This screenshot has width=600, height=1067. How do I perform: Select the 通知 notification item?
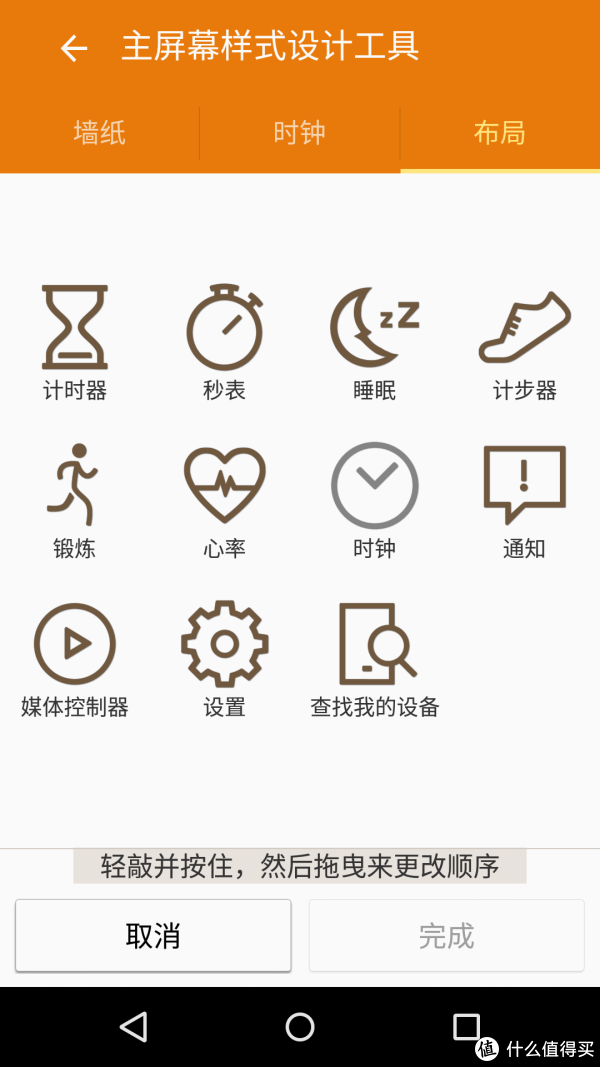click(x=524, y=501)
